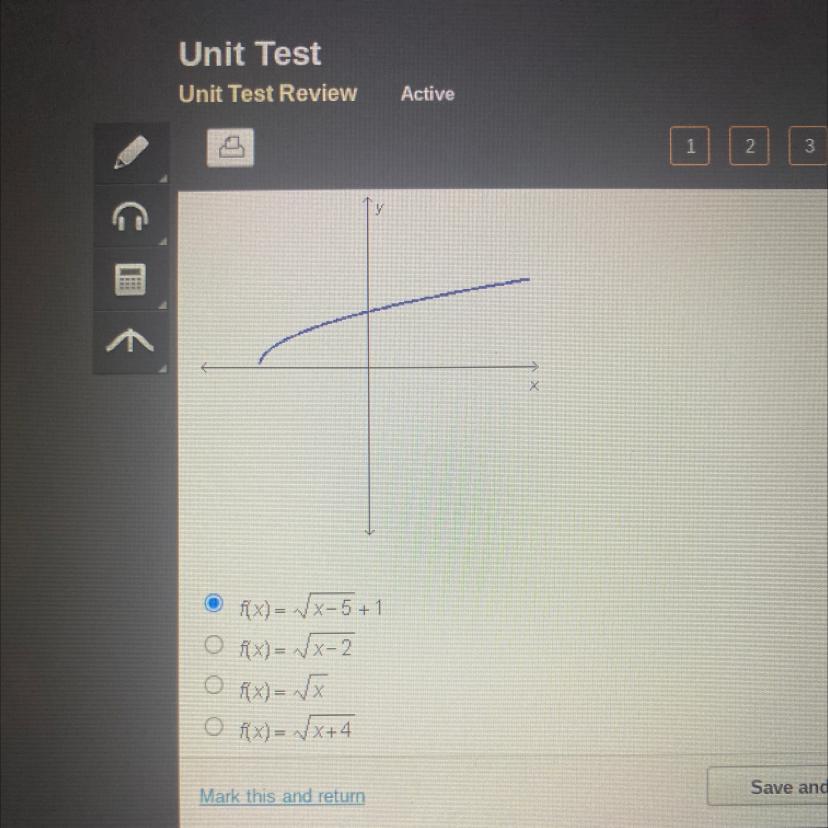Image resolution: width=828 pixels, height=828 pixels.
Task: Jump to question 3
Action: (808, 146)
